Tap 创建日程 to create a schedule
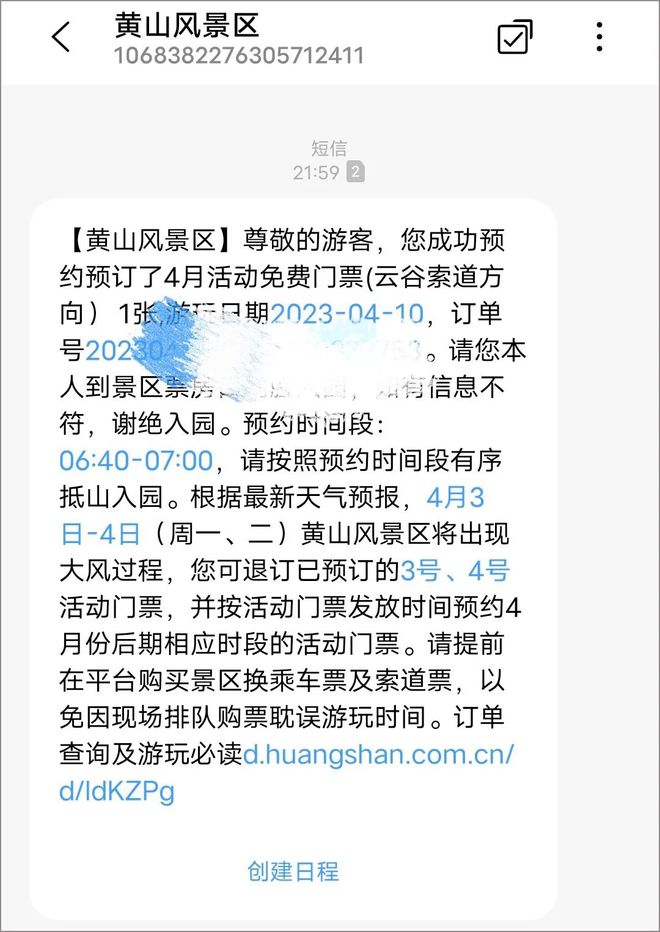This screenshot has width=660, height=932. point(293,871)
